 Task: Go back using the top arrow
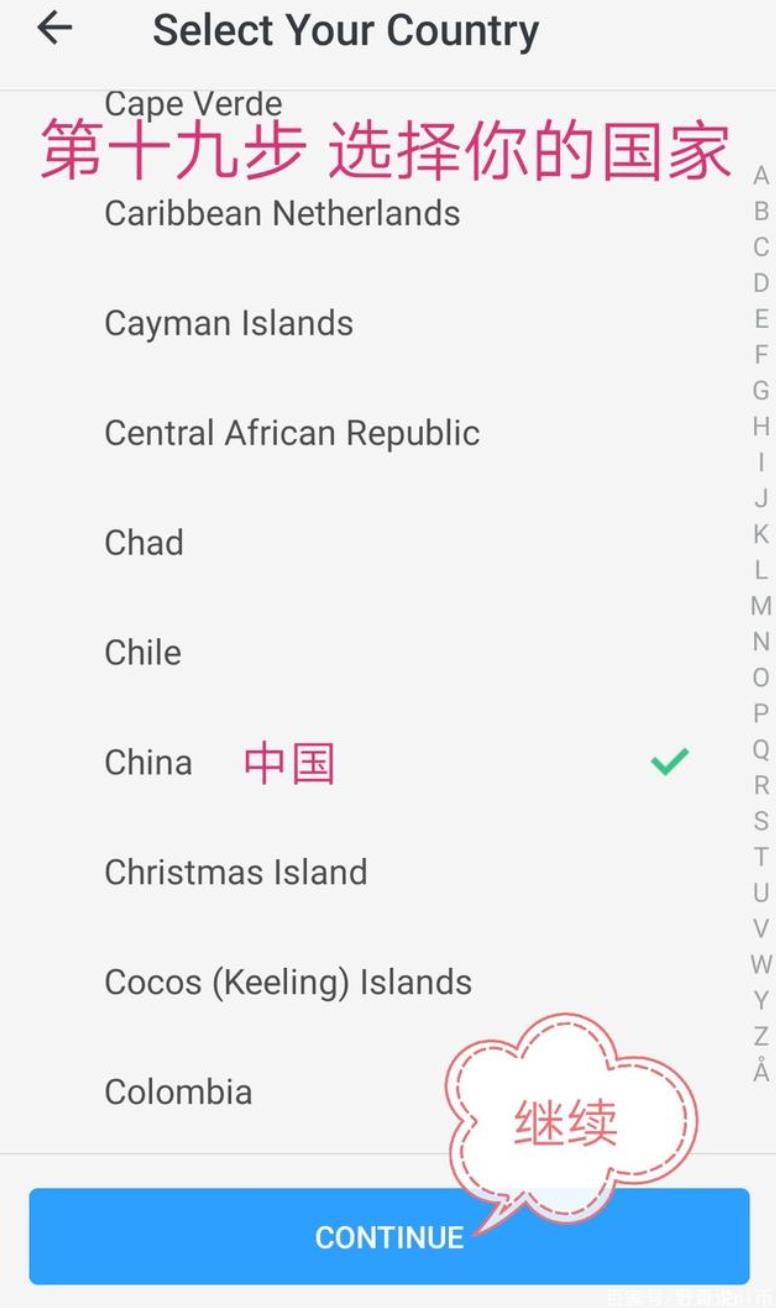[x=54, y=29]
